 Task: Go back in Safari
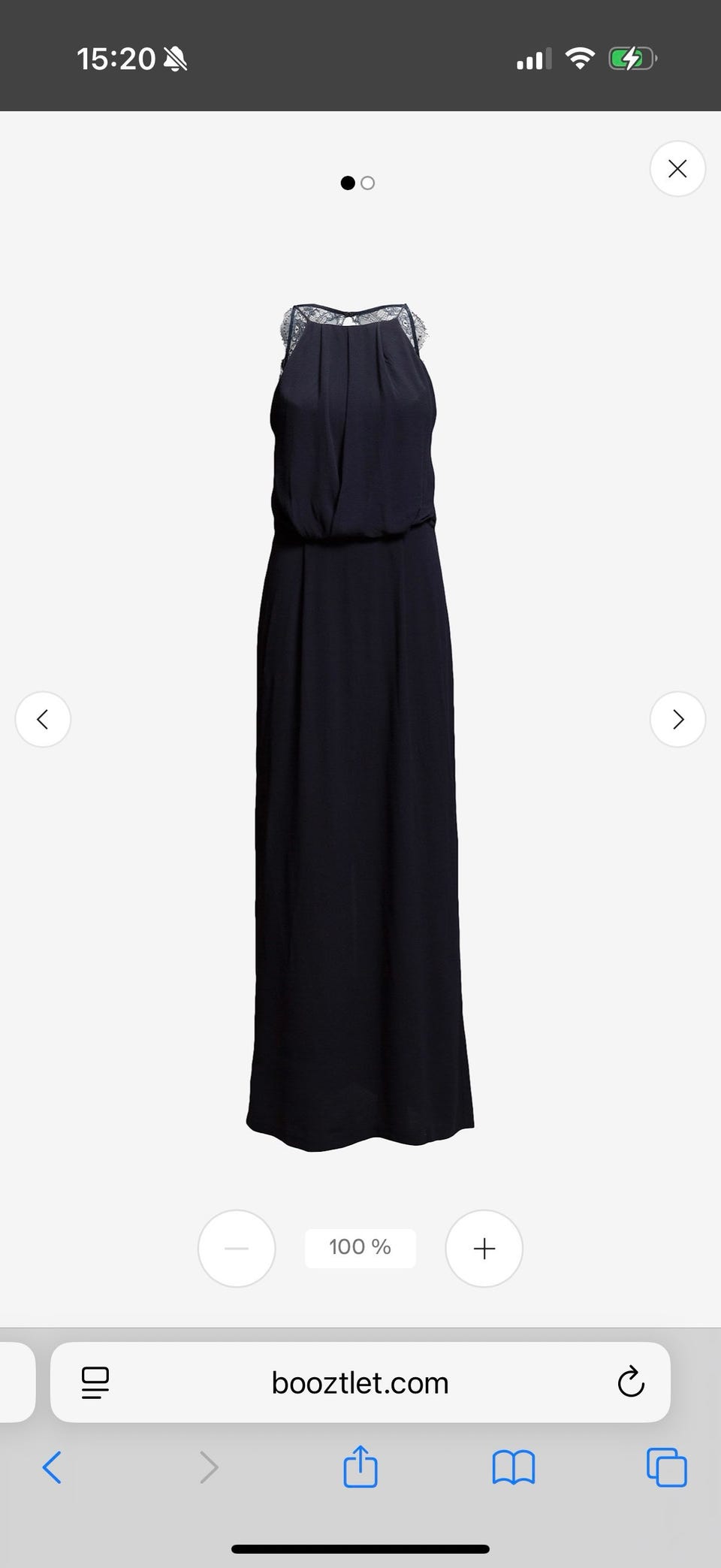pyautogui.click(x=52, y=1467)
